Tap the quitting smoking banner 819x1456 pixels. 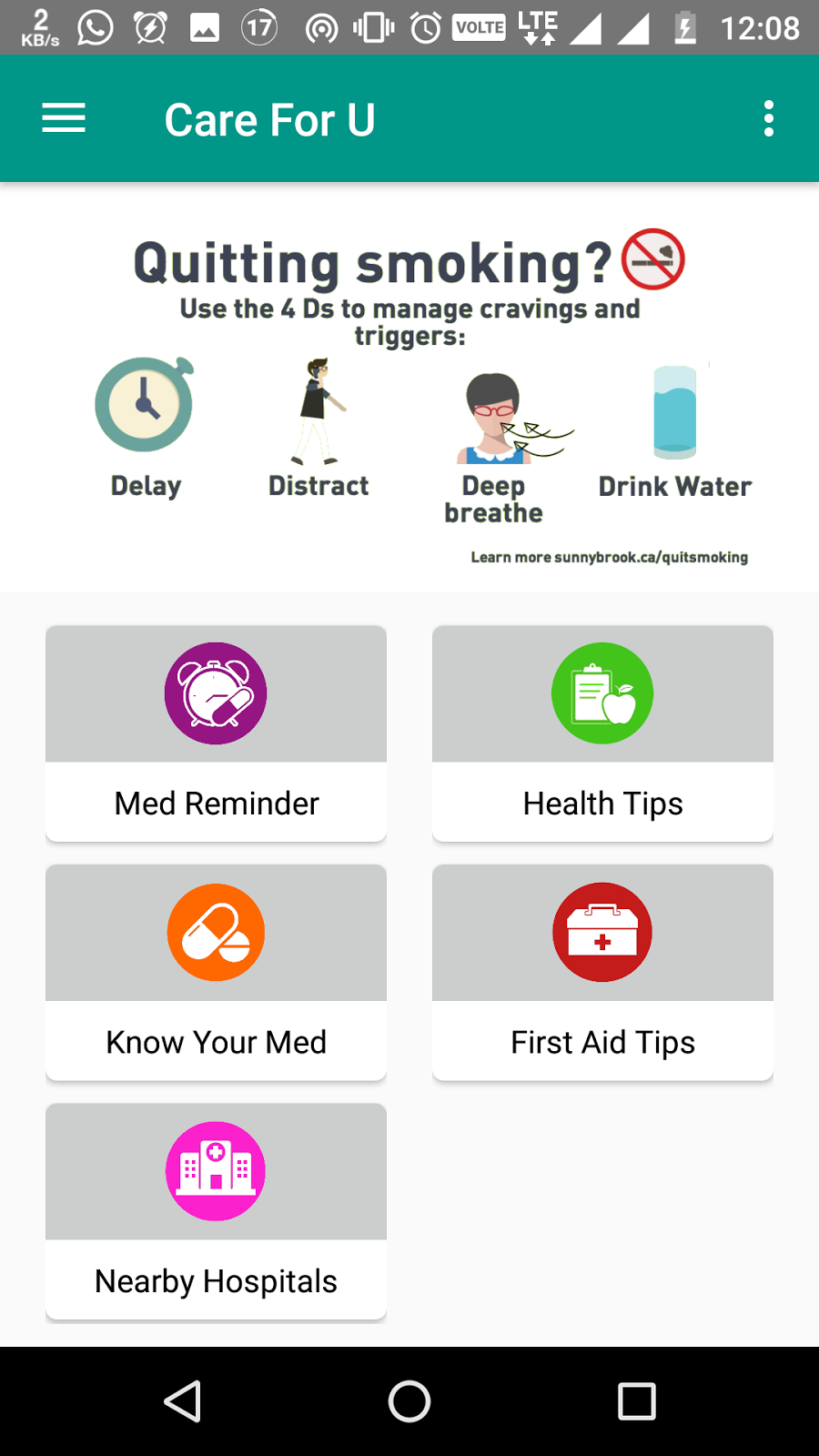409,388
